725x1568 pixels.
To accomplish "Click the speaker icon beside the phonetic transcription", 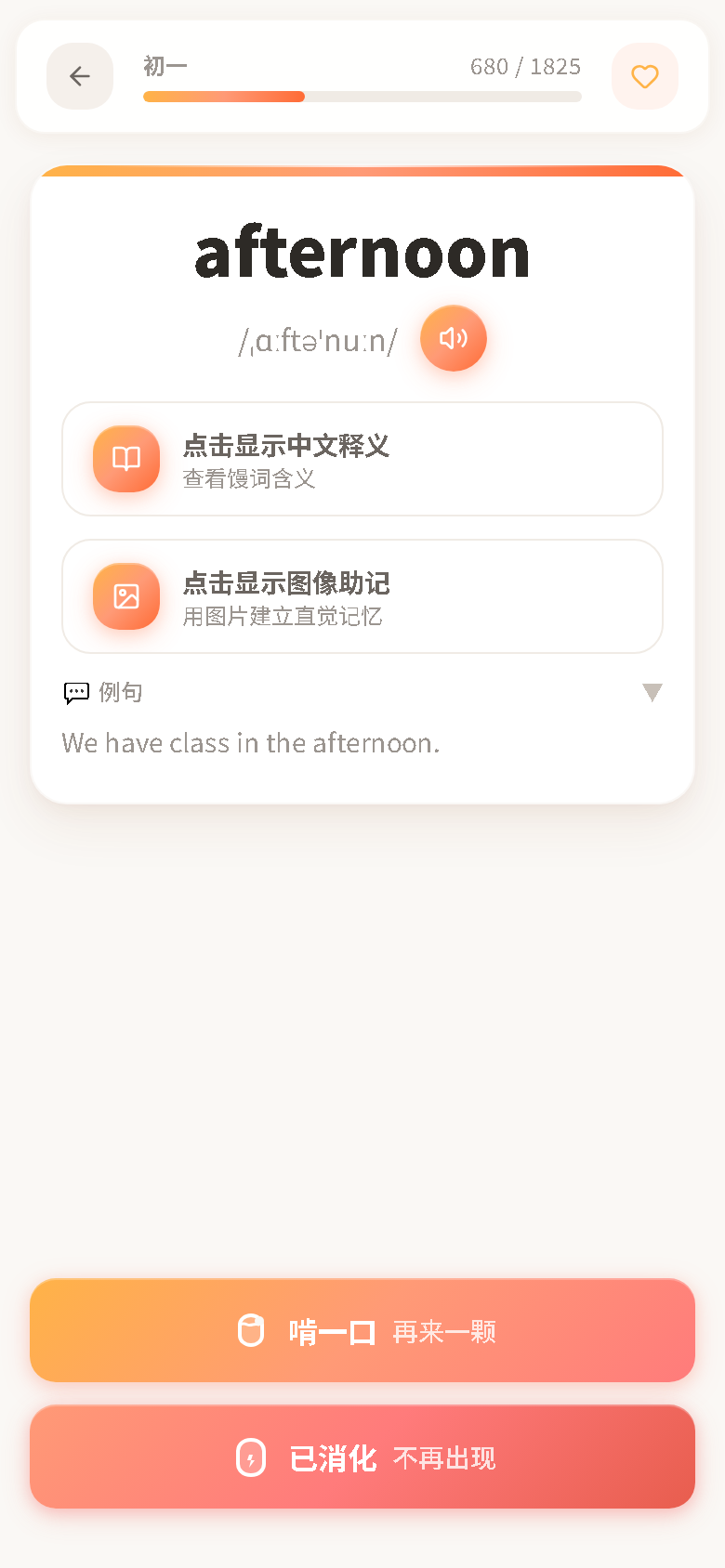I will (x=453, y=338).
